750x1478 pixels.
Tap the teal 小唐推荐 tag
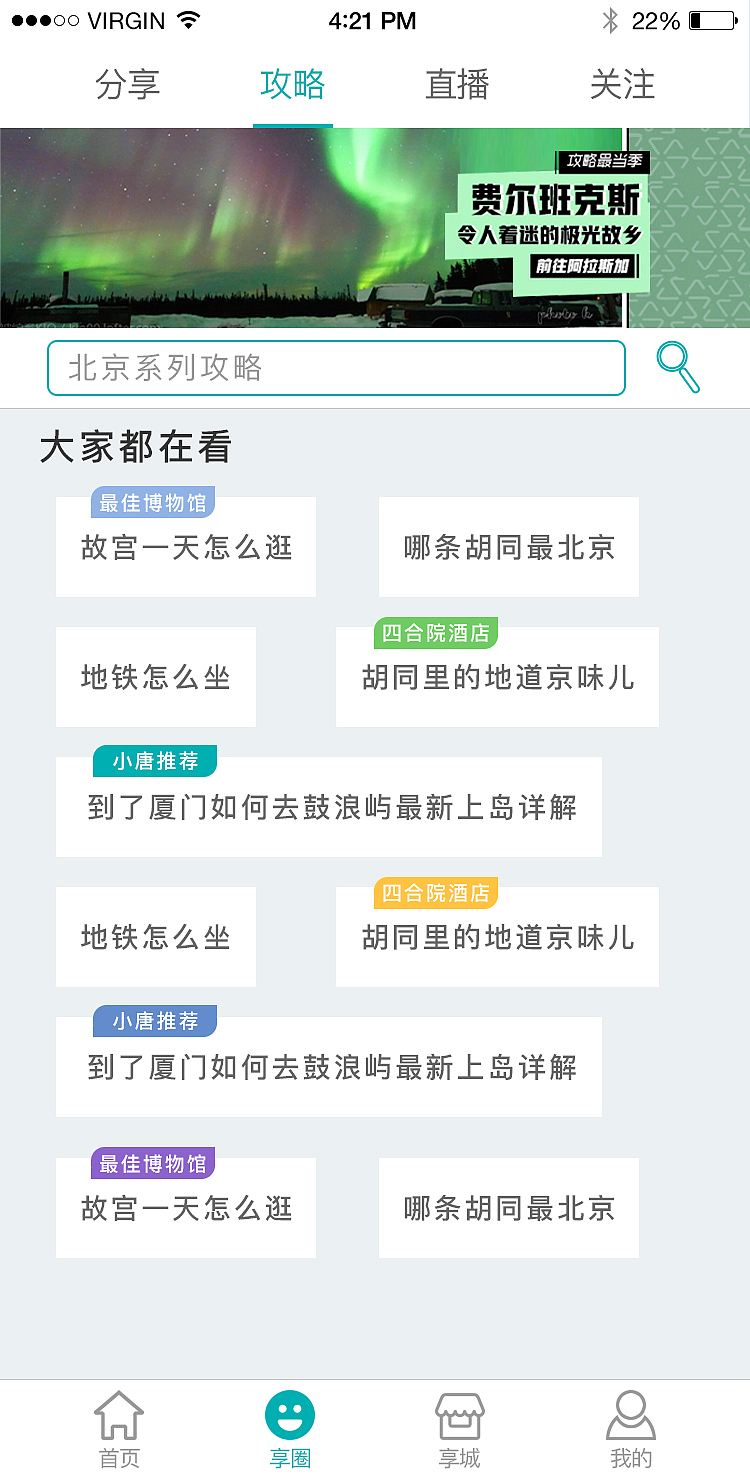pos(156,761)
